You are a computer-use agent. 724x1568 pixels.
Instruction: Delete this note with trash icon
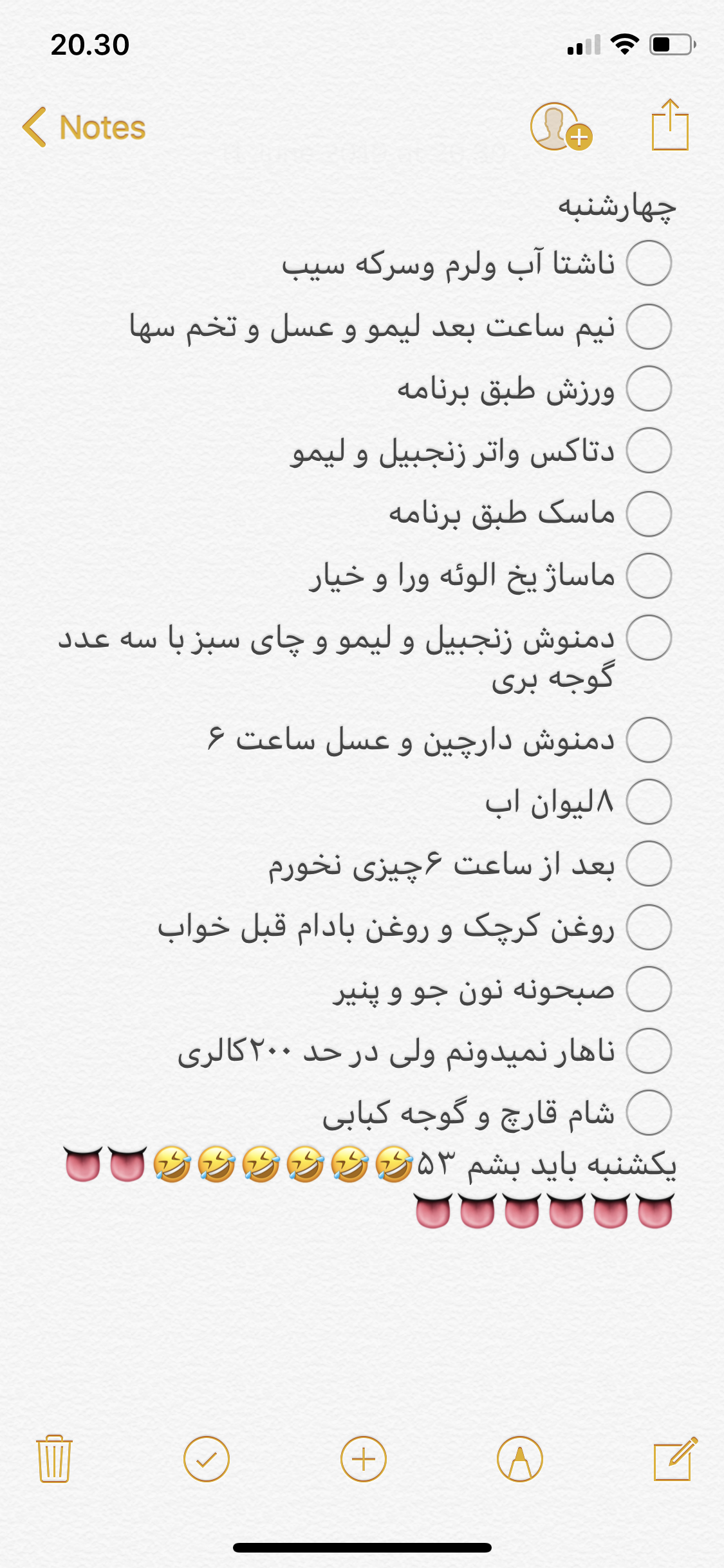(x=54, y=1459)
